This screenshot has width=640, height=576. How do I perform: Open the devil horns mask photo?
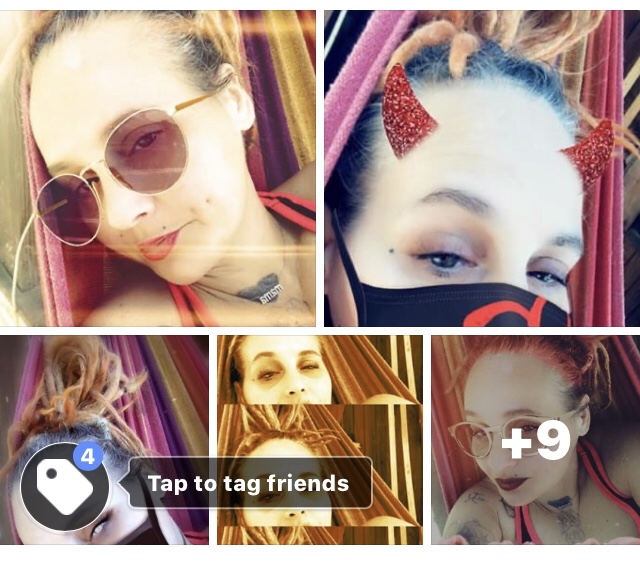[x=481, y=168]
